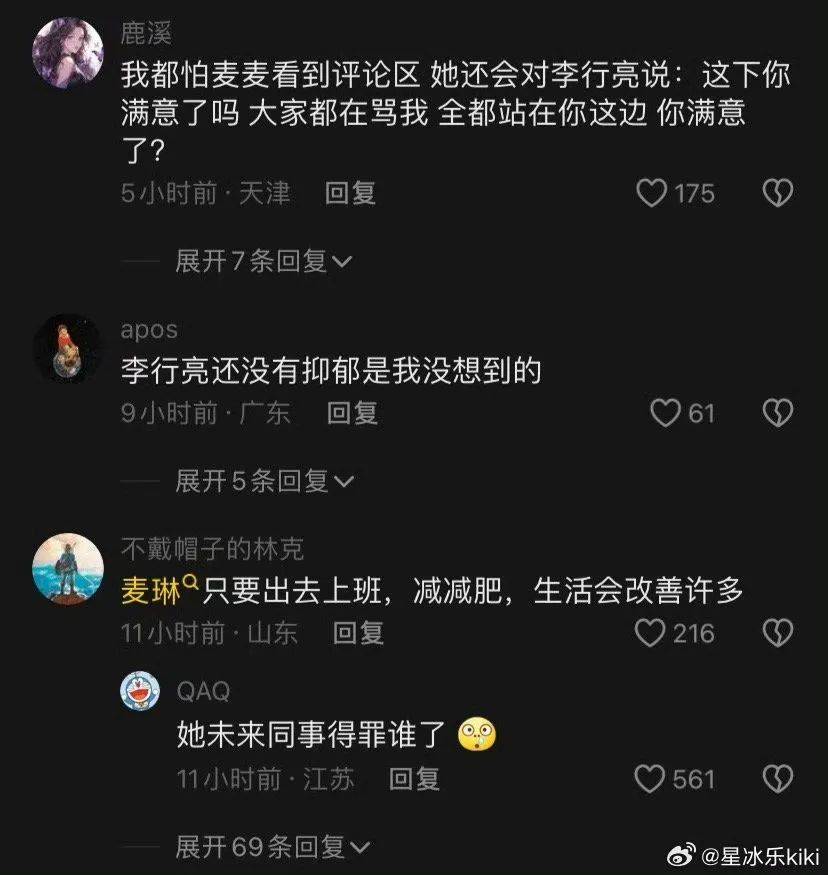Reply to 鹿溪's comment
The height and width of the screenshot is (875, 828).
click(x=350, y=193)
